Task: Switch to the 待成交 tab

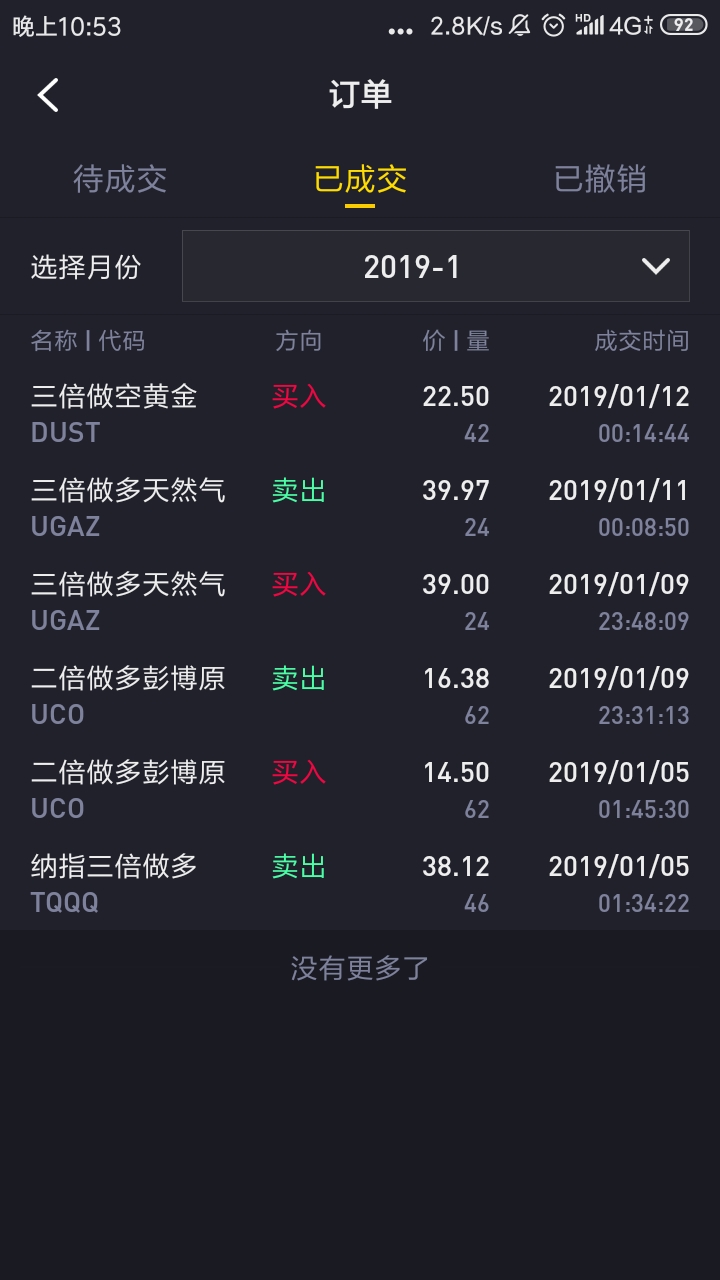Action: click(x=120, y=179)
